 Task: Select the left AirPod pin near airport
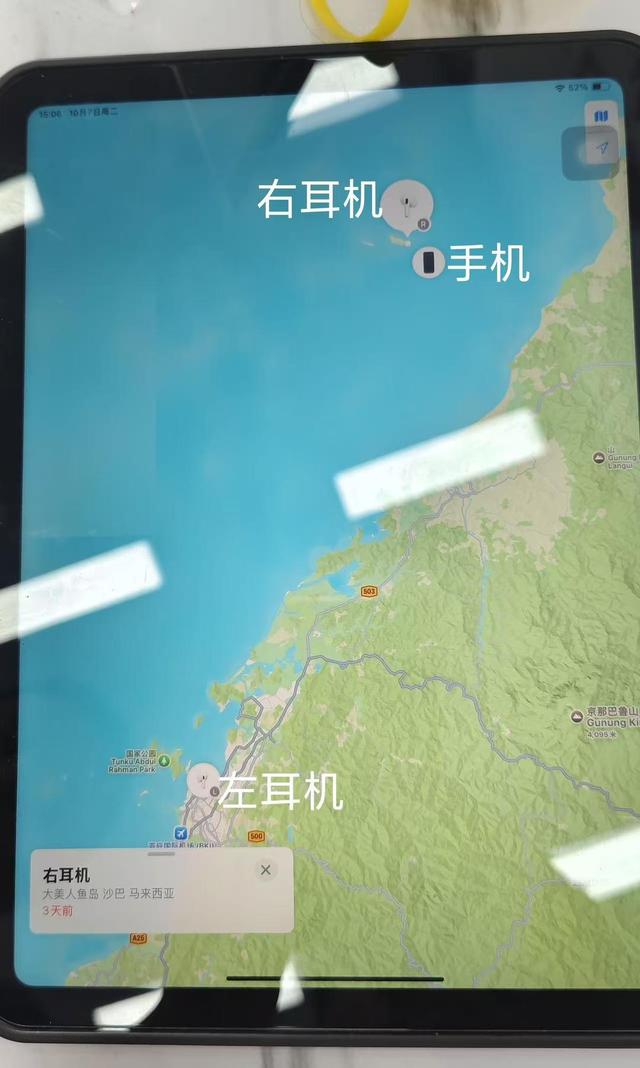pos(204,780)
